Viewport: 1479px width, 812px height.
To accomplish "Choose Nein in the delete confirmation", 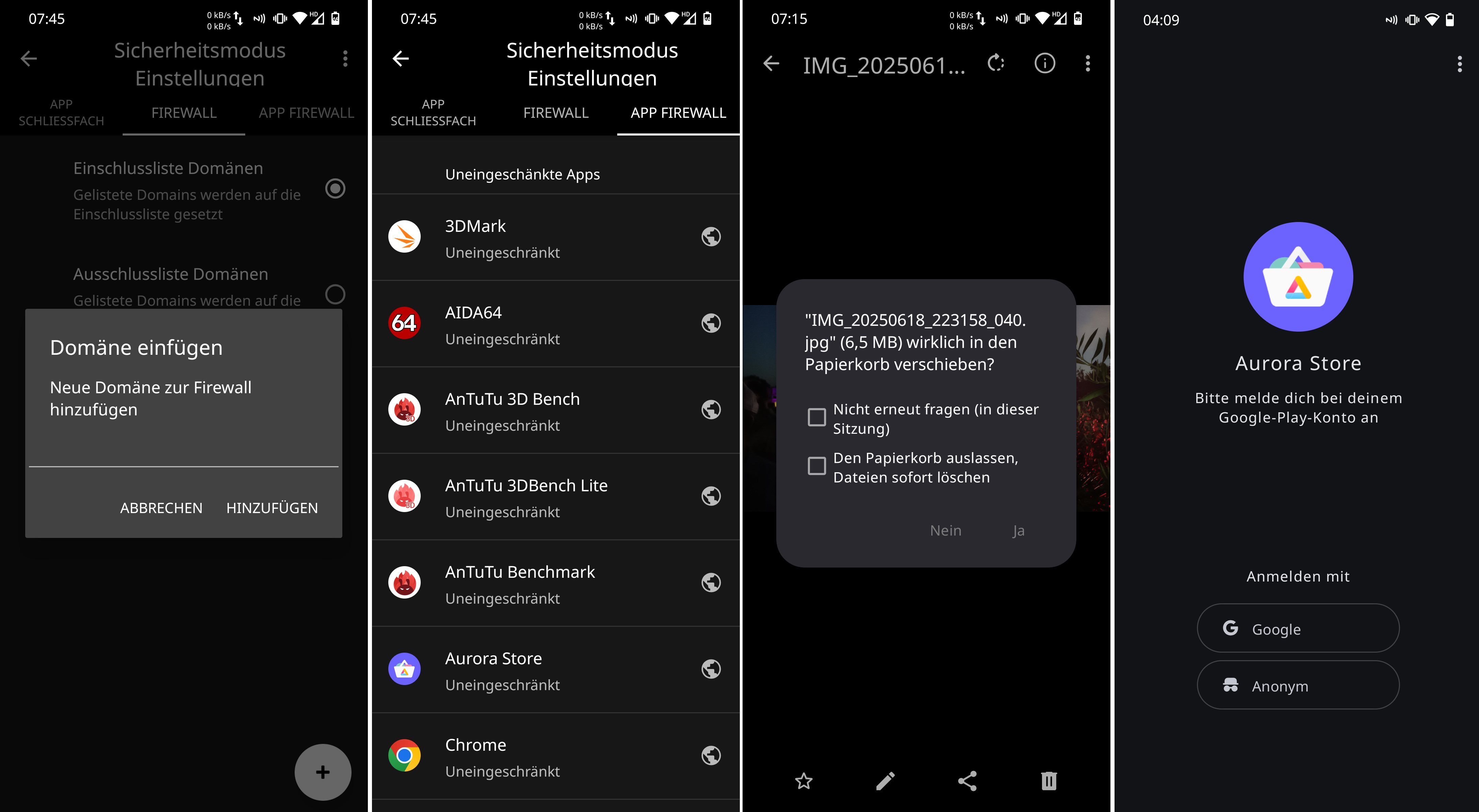I will [x=945, y=531].
